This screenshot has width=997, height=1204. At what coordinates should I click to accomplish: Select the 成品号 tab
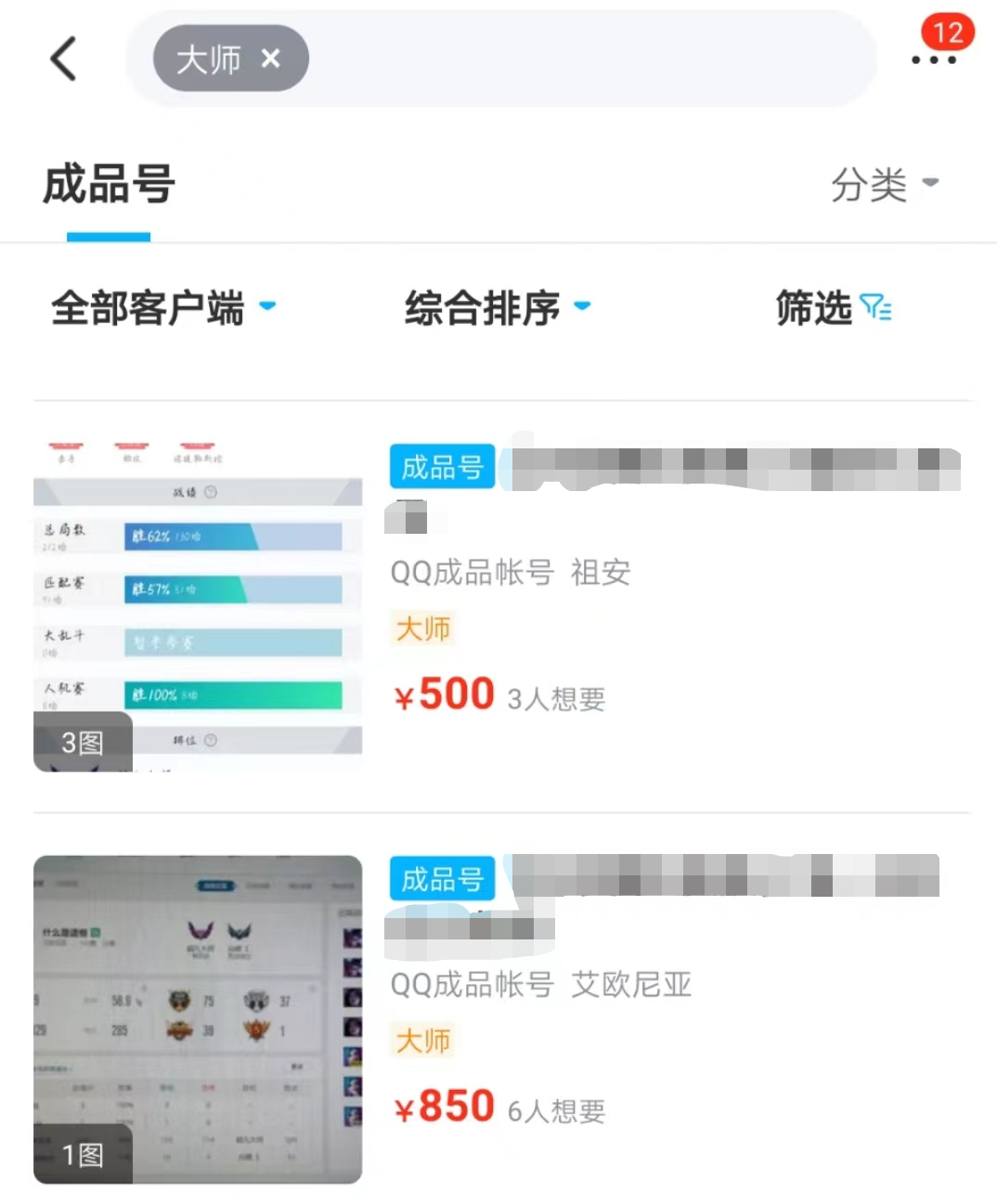click(109, 185)
